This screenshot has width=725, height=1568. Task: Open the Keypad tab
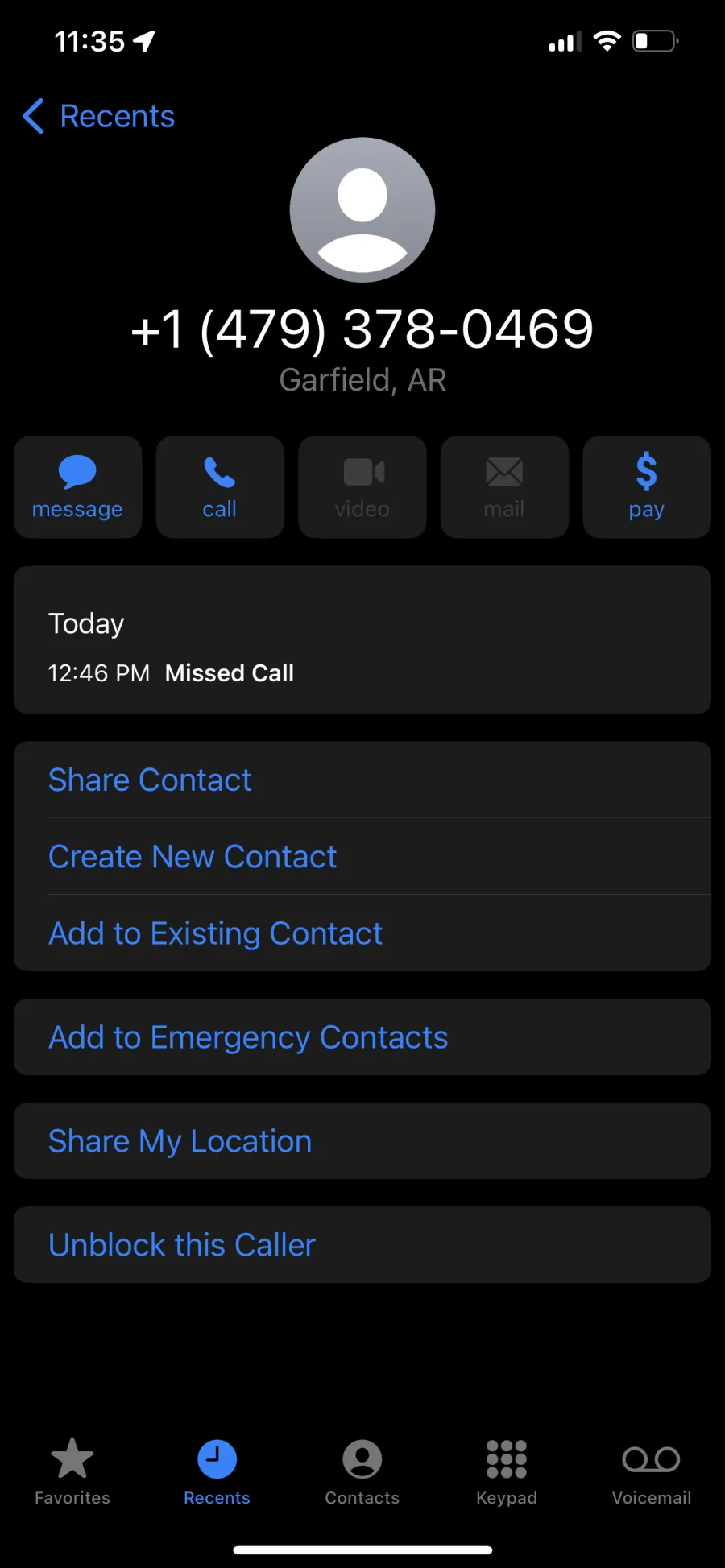(507, 1472)
